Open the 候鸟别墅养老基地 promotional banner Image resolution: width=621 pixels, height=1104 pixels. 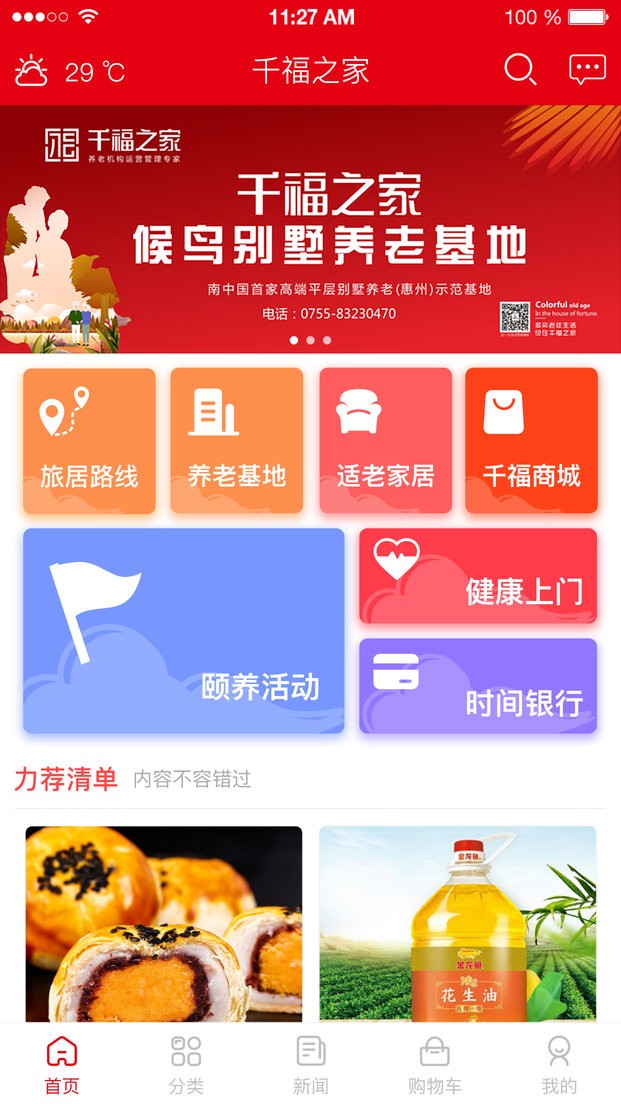pos(310,229)
